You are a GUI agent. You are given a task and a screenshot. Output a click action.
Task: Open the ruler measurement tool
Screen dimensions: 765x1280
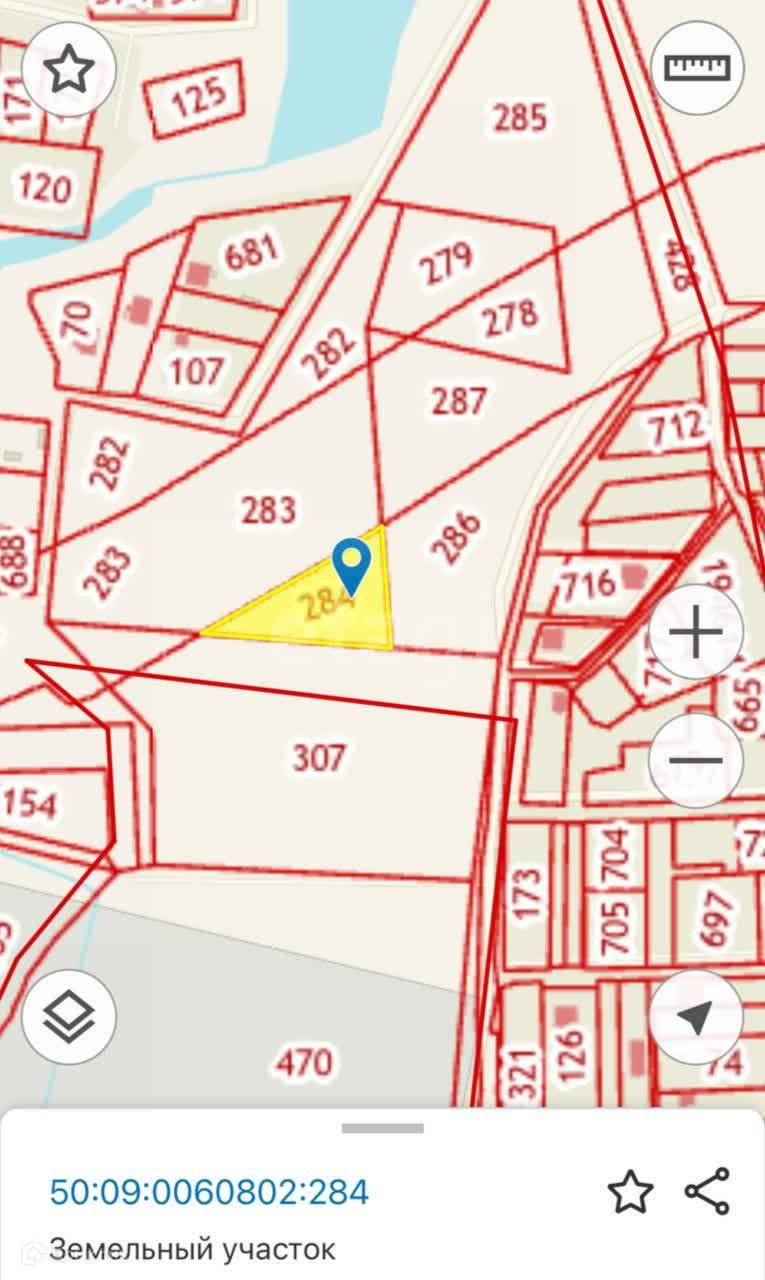[697, 68]
